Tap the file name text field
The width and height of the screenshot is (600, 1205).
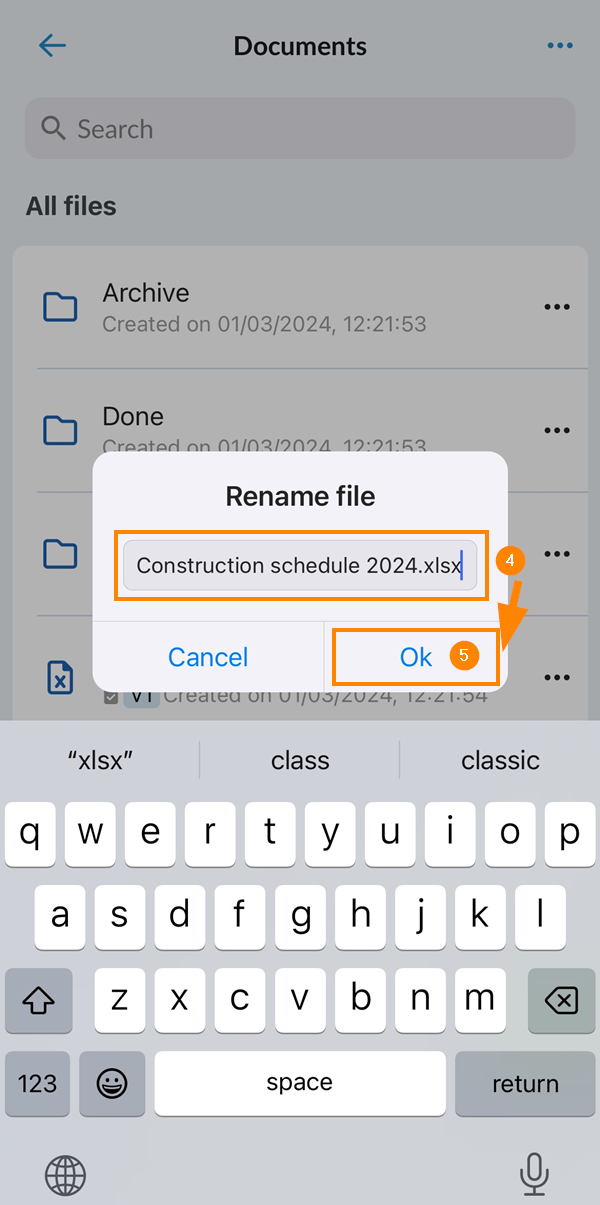(x=300, y=566)
